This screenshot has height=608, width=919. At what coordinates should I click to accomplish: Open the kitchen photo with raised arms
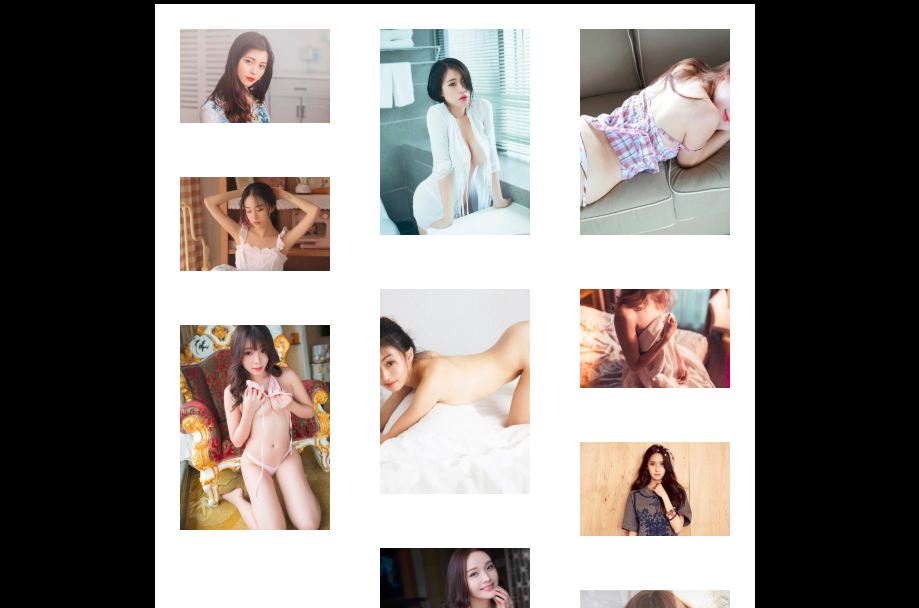(254, 224)
